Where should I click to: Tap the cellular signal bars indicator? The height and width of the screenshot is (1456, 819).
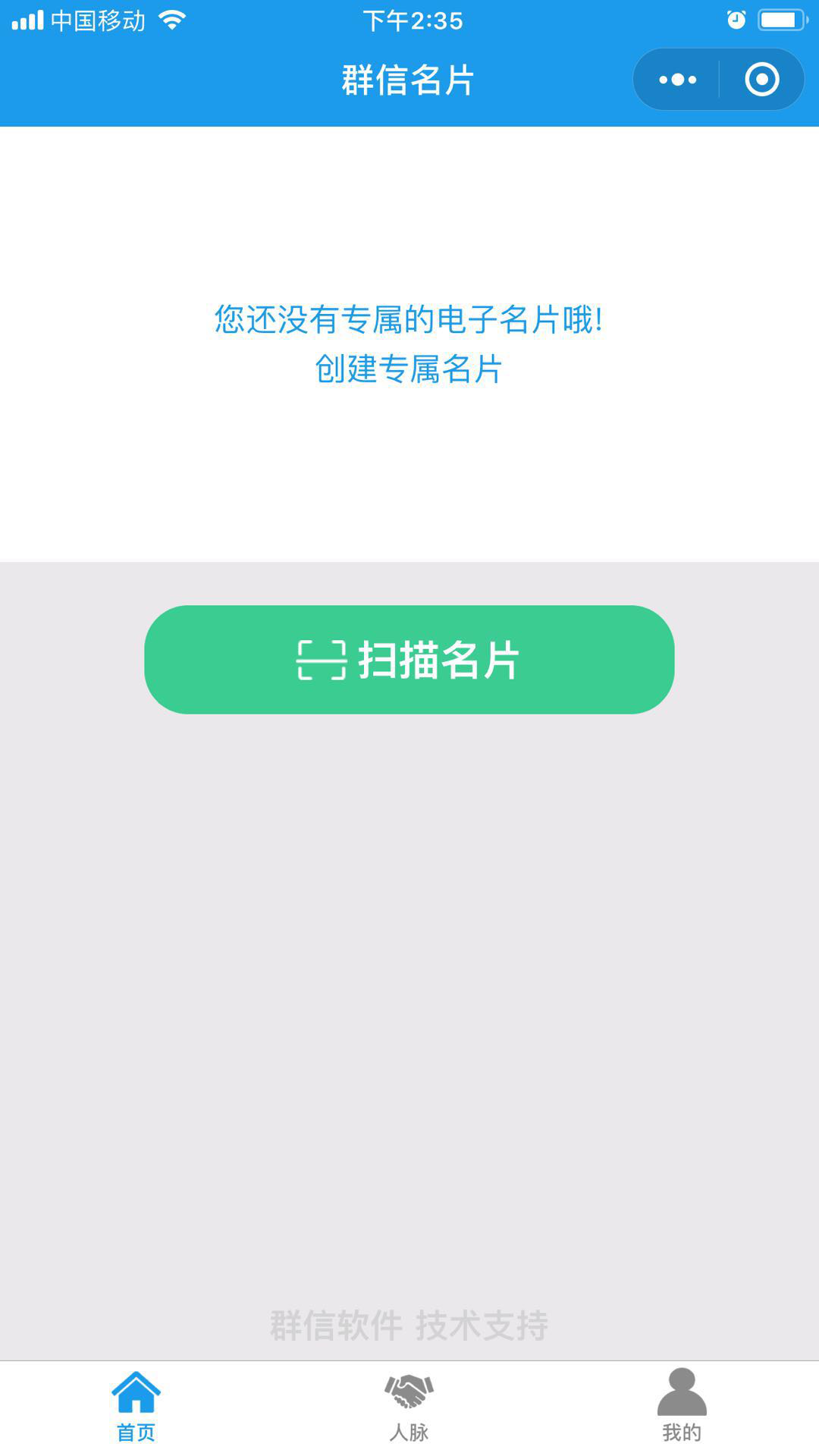point(29,20)
